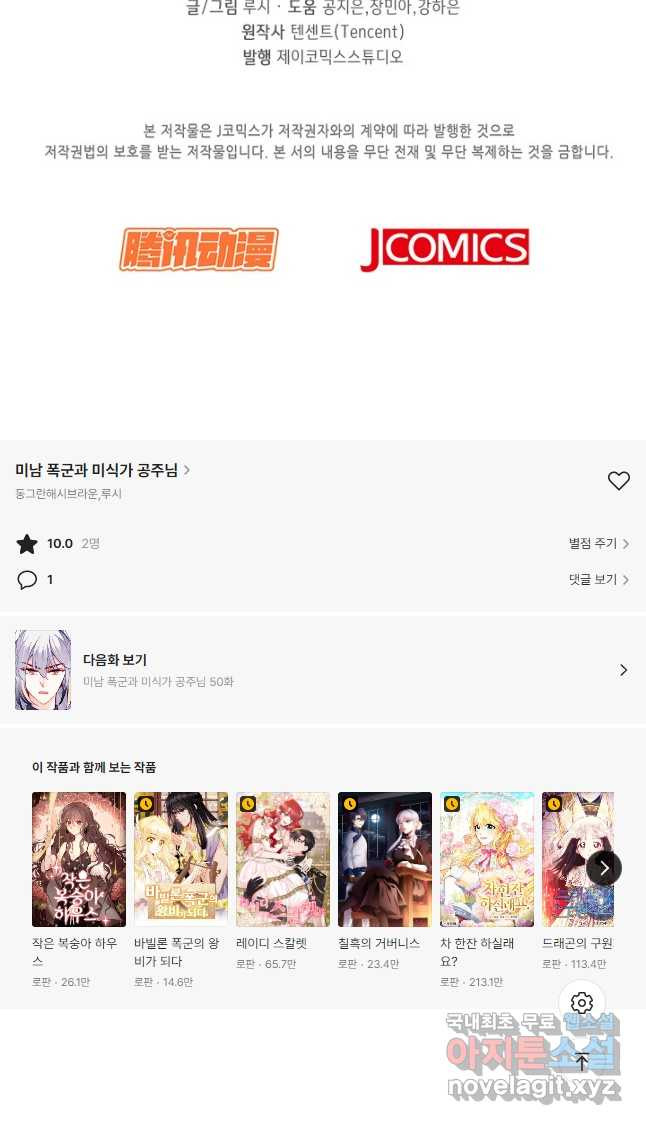The height and width of the screenshot is (1125, 646).
Task: Tap 별점 주기 to rate this episode
Action: 598,544
